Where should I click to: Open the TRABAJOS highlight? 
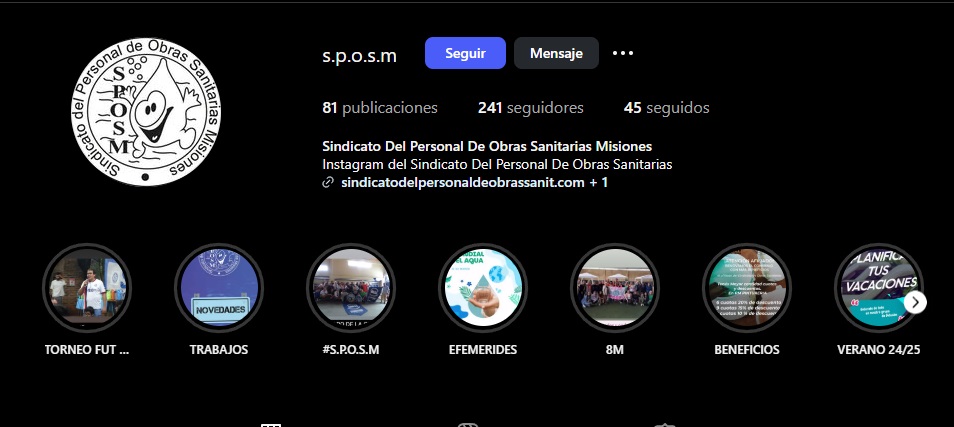click(218, 288)
